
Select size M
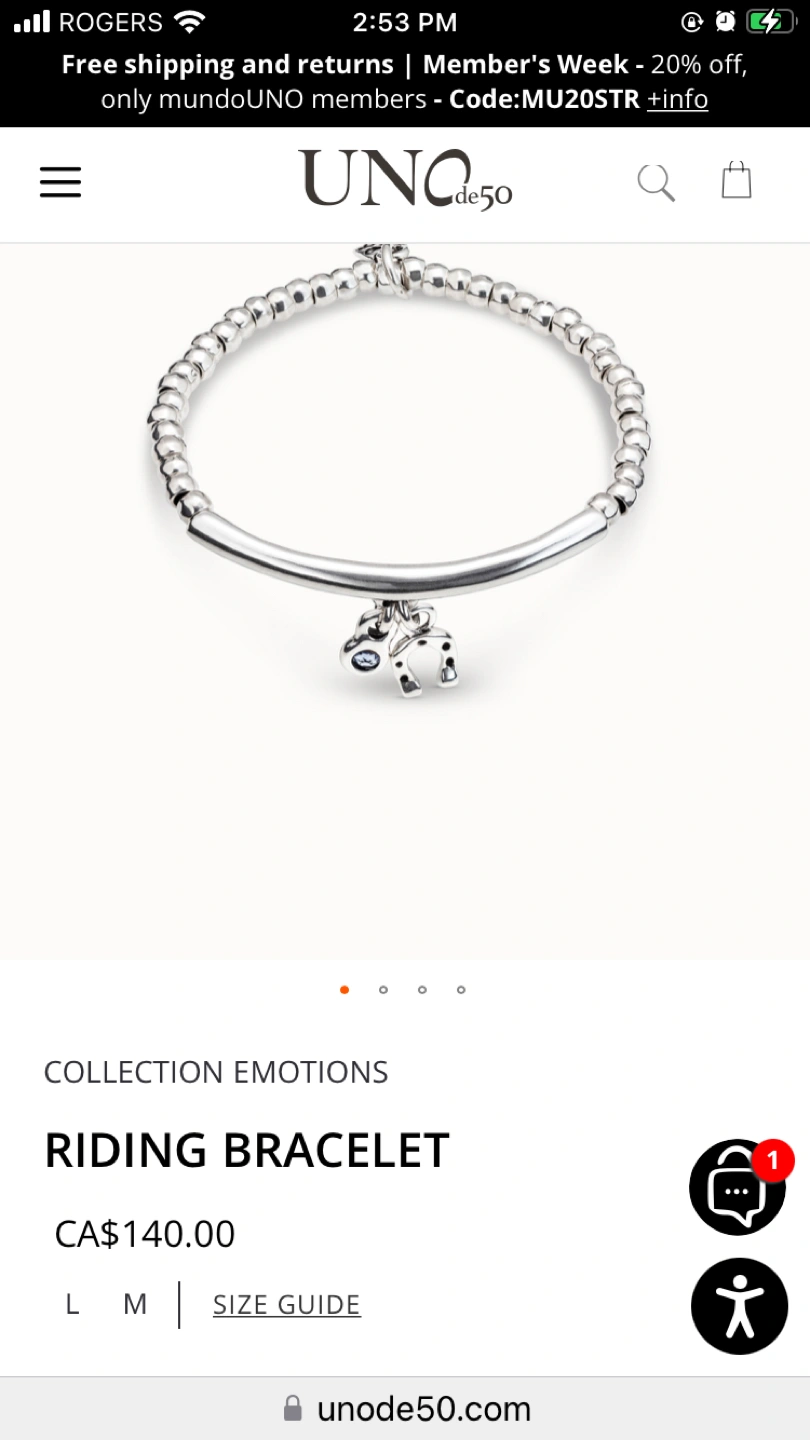135,1304
